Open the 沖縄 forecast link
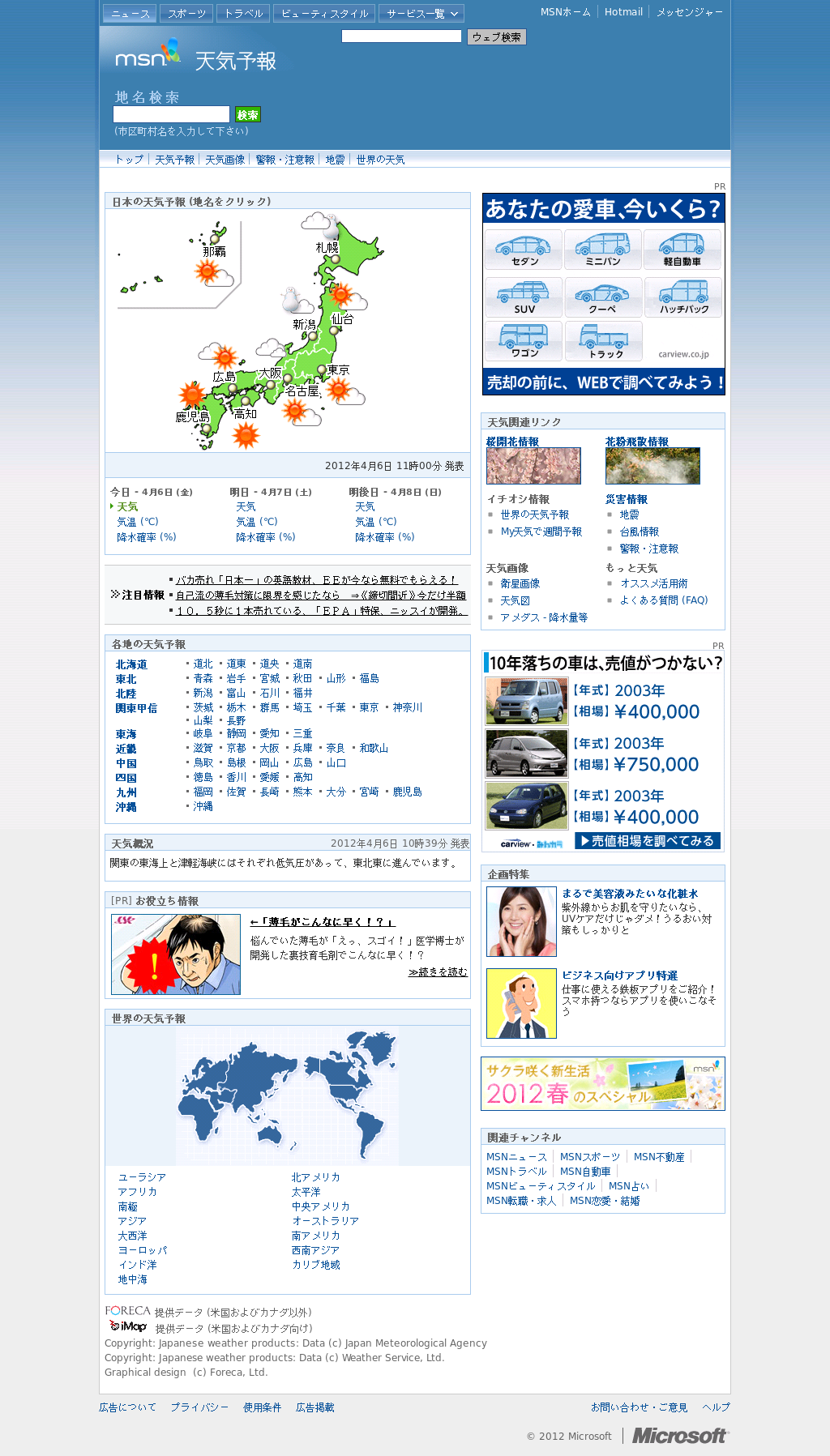The height and width of the screenshot is (1456, 830). tap(203, 807)
